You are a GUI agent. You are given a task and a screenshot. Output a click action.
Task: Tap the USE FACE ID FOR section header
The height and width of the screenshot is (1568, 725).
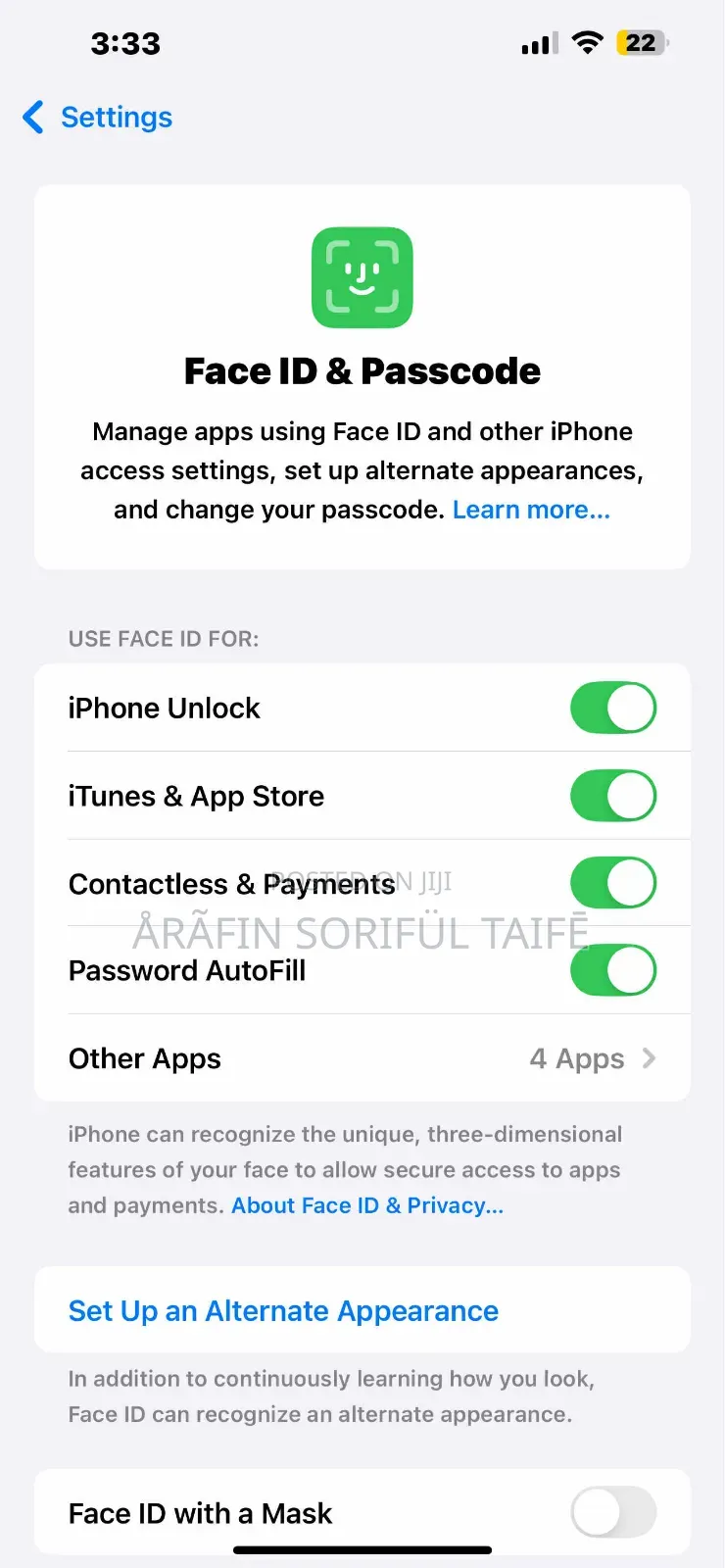[163, 638]
